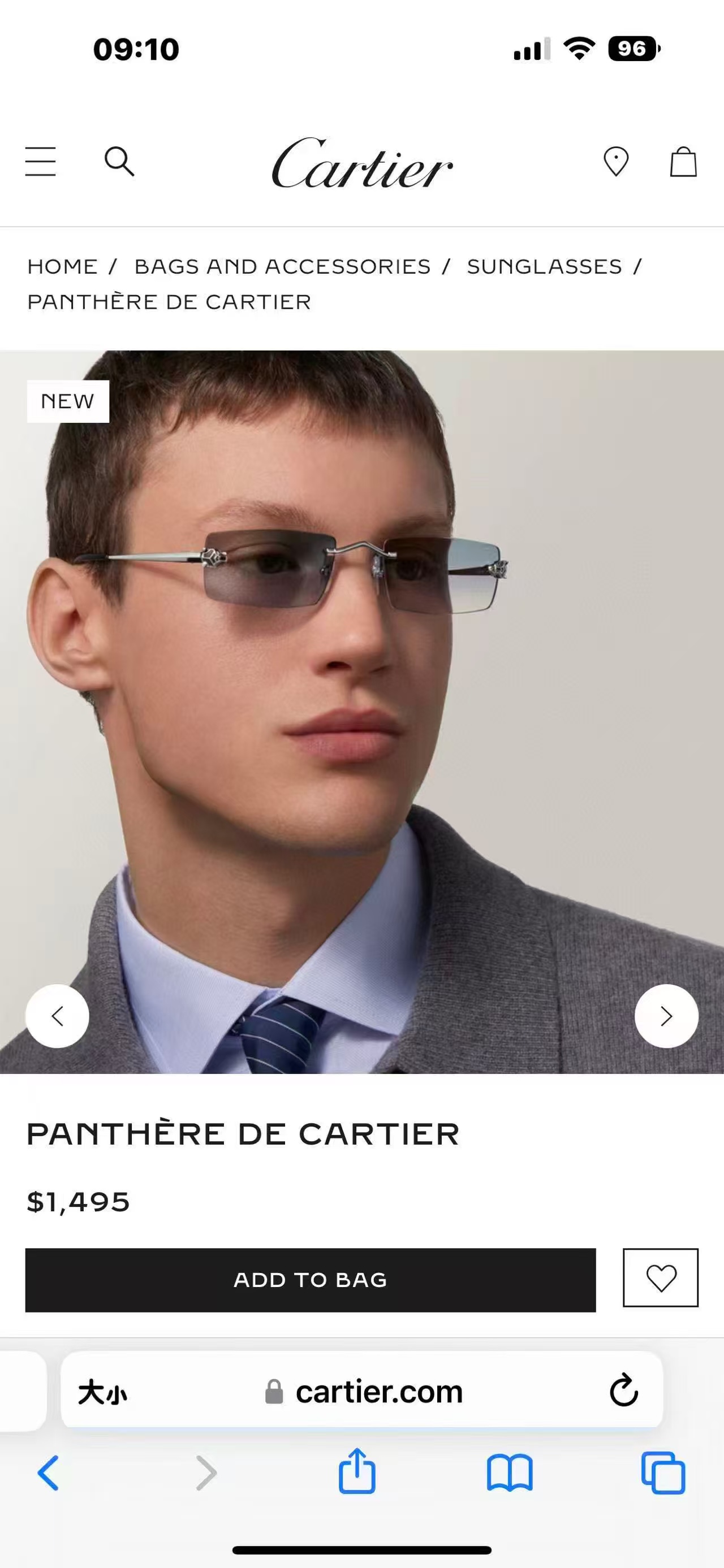
Task: Add the sunglasses to bag
Action: tap(311, 1280)
